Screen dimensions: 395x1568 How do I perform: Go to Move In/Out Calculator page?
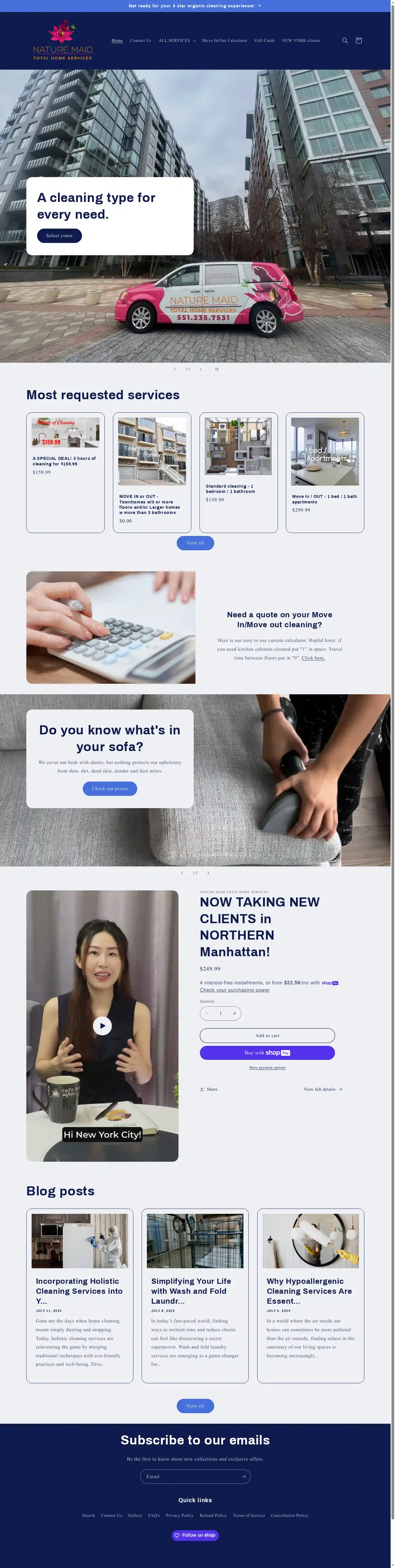225,41
